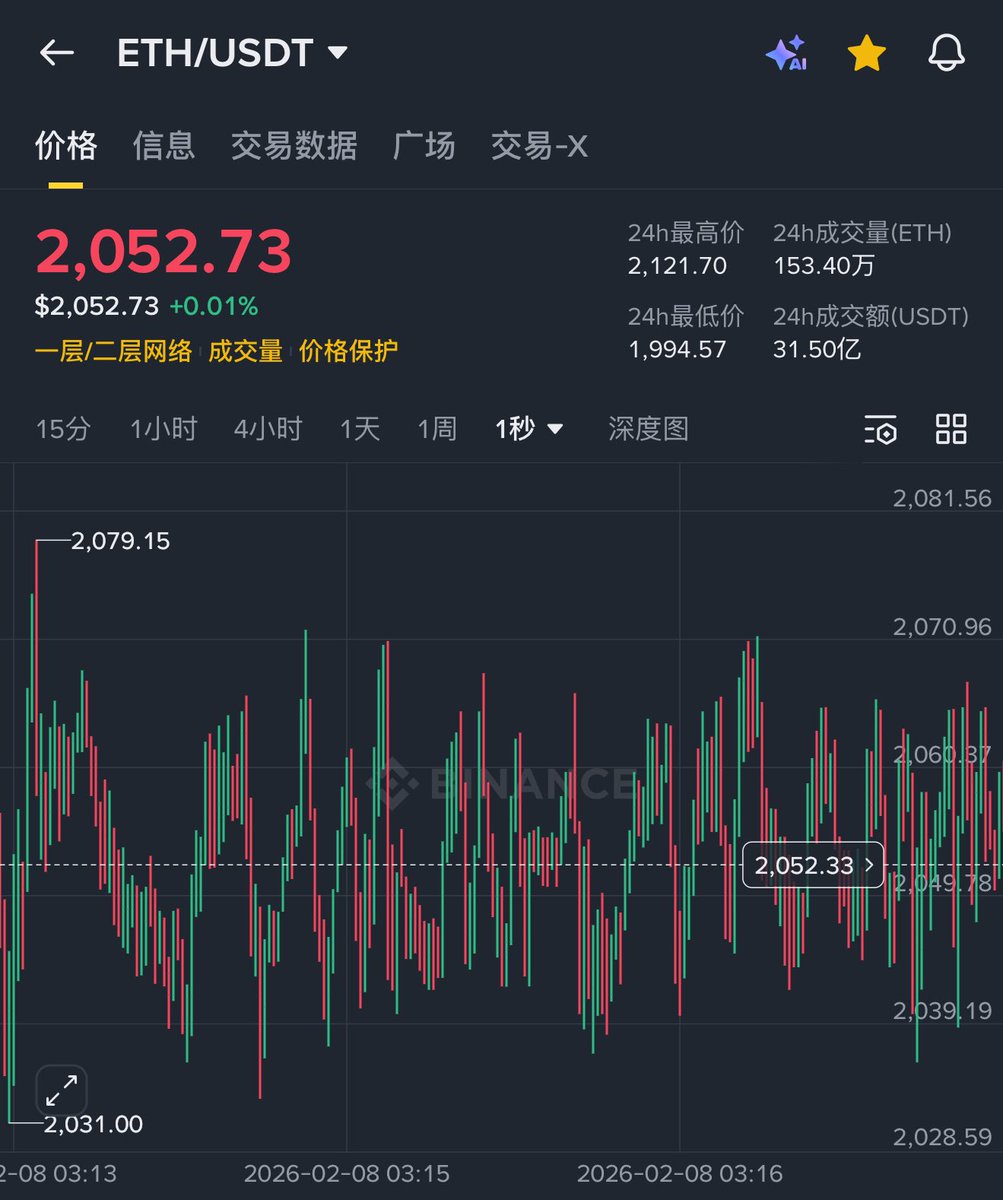1003x1200 pixels.
Task: Open the 广场 tab
Action: coord(424,146)
